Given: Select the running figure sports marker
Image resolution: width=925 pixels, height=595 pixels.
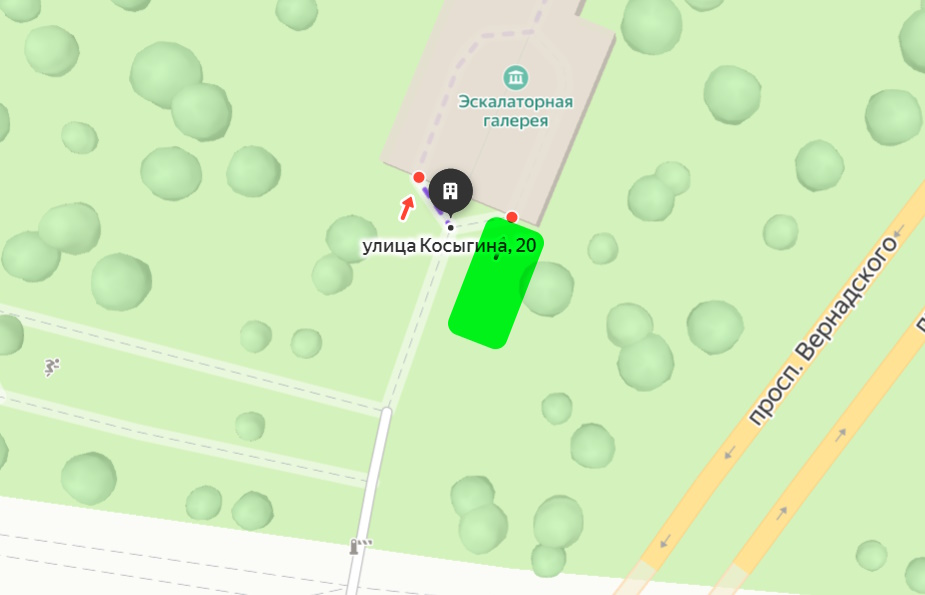Looking at the screenshot, I should tap(52, 367).
